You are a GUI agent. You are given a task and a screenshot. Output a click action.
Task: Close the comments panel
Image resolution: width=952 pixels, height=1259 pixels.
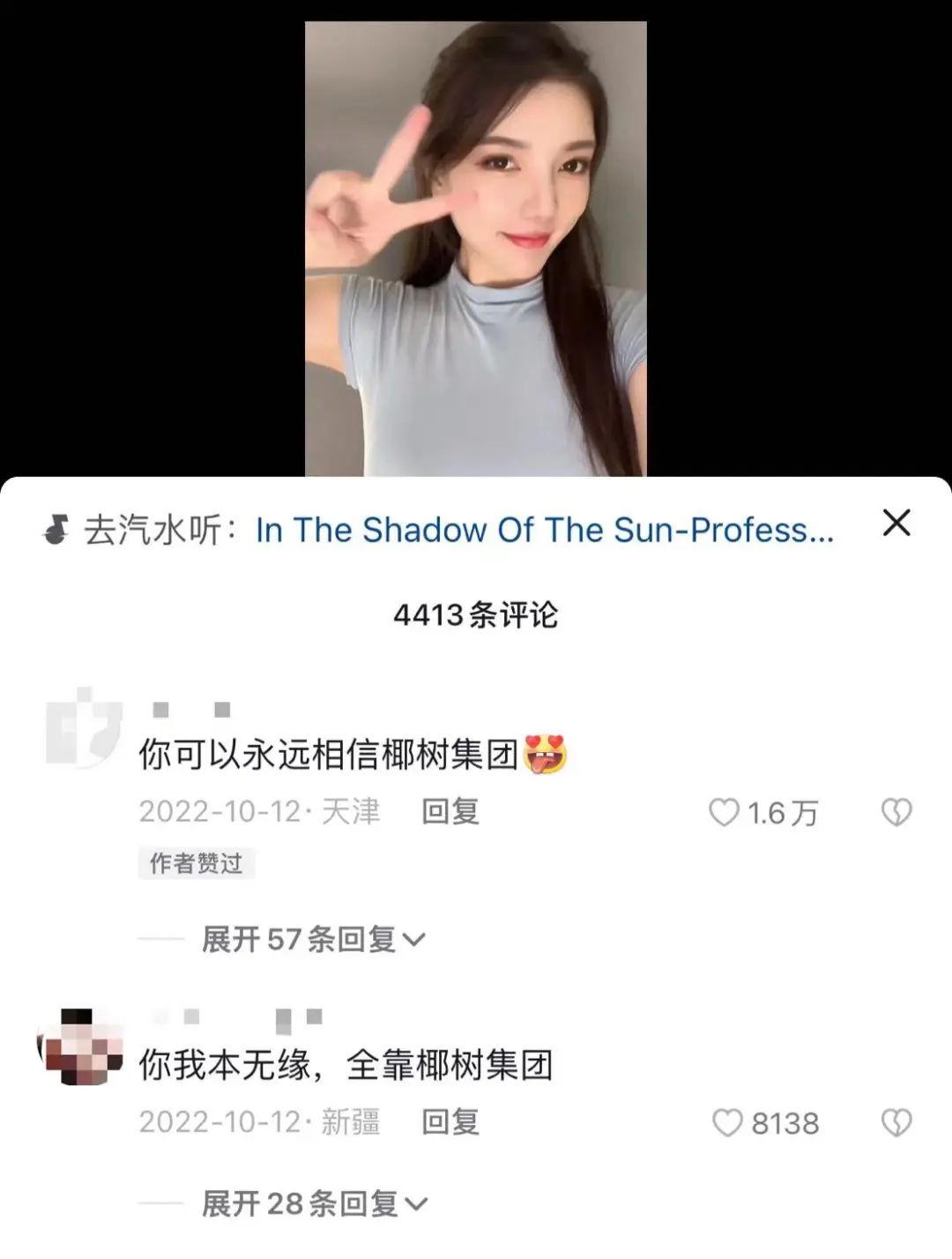[896, 524]
